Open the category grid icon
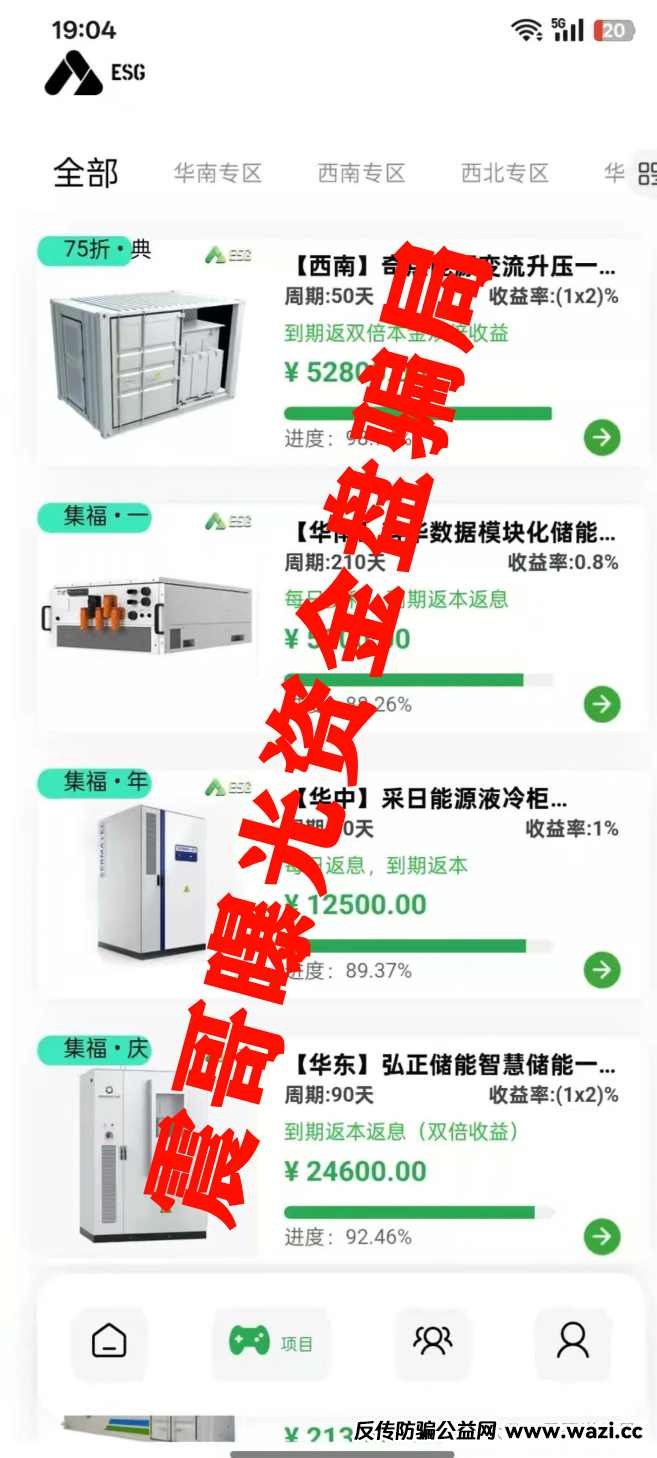 coord(646,174)
